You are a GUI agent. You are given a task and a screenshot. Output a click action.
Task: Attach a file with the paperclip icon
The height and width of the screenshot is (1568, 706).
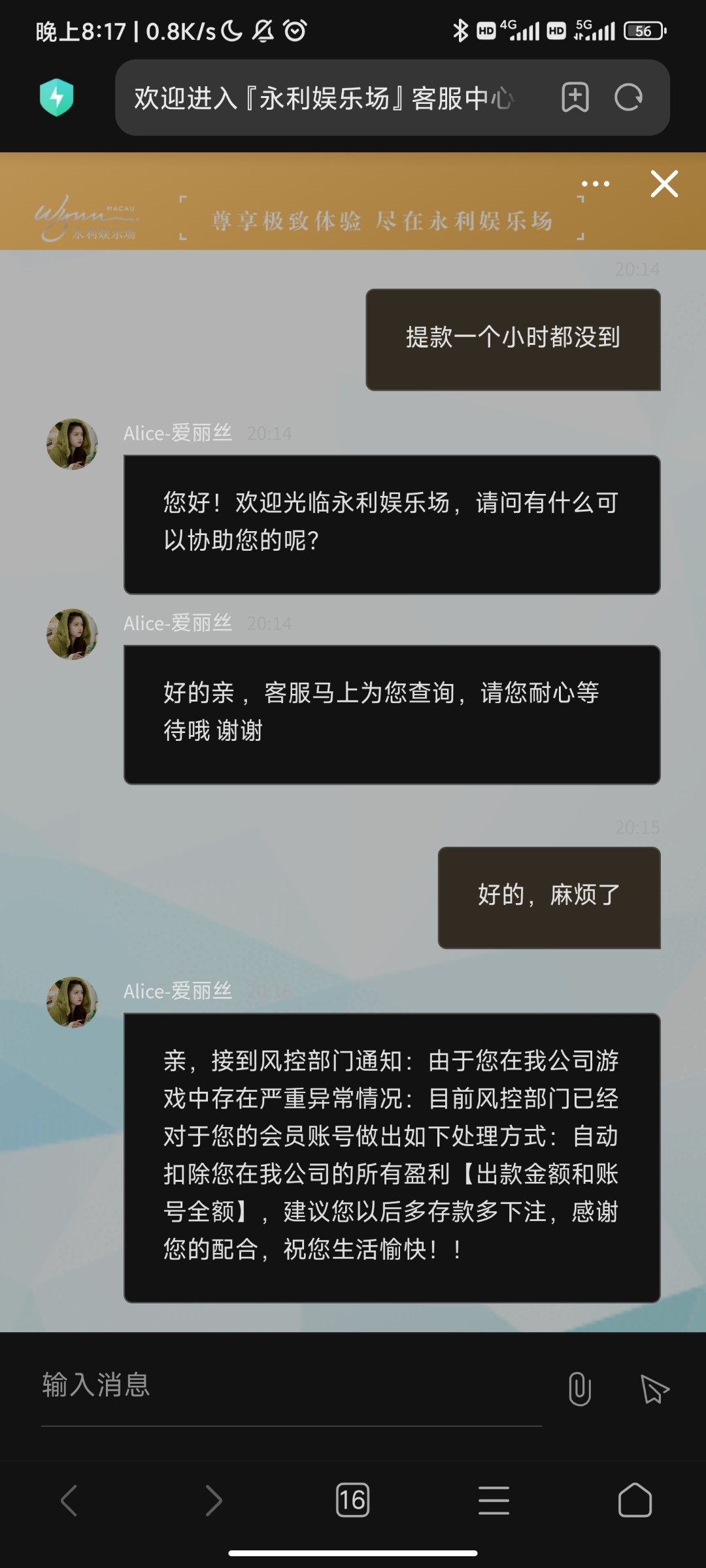[580, 1388]
